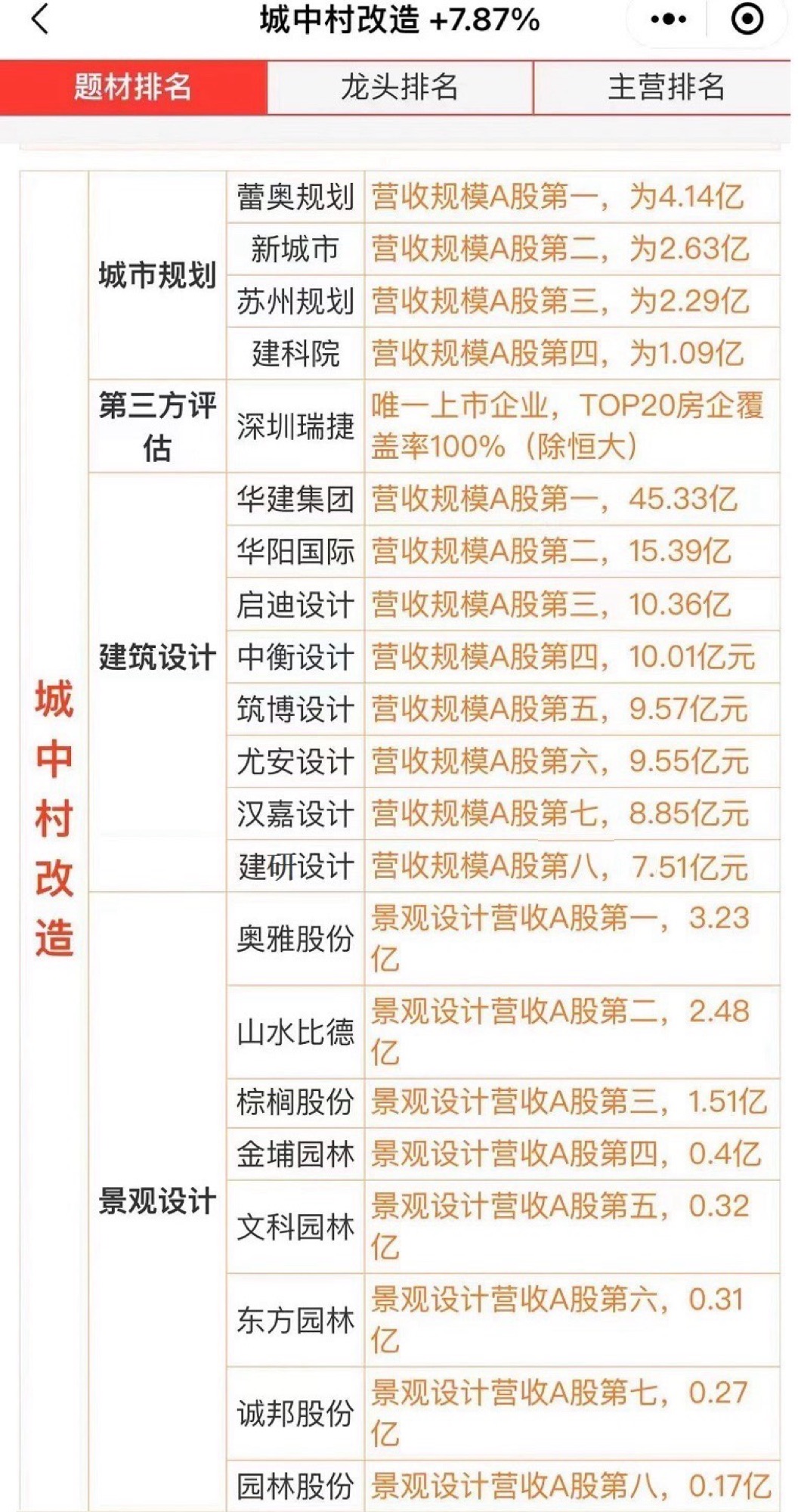Open the three-dot more menu
Image resolution: width=798 pixels, height=1512 pixels.
[668, 19]
